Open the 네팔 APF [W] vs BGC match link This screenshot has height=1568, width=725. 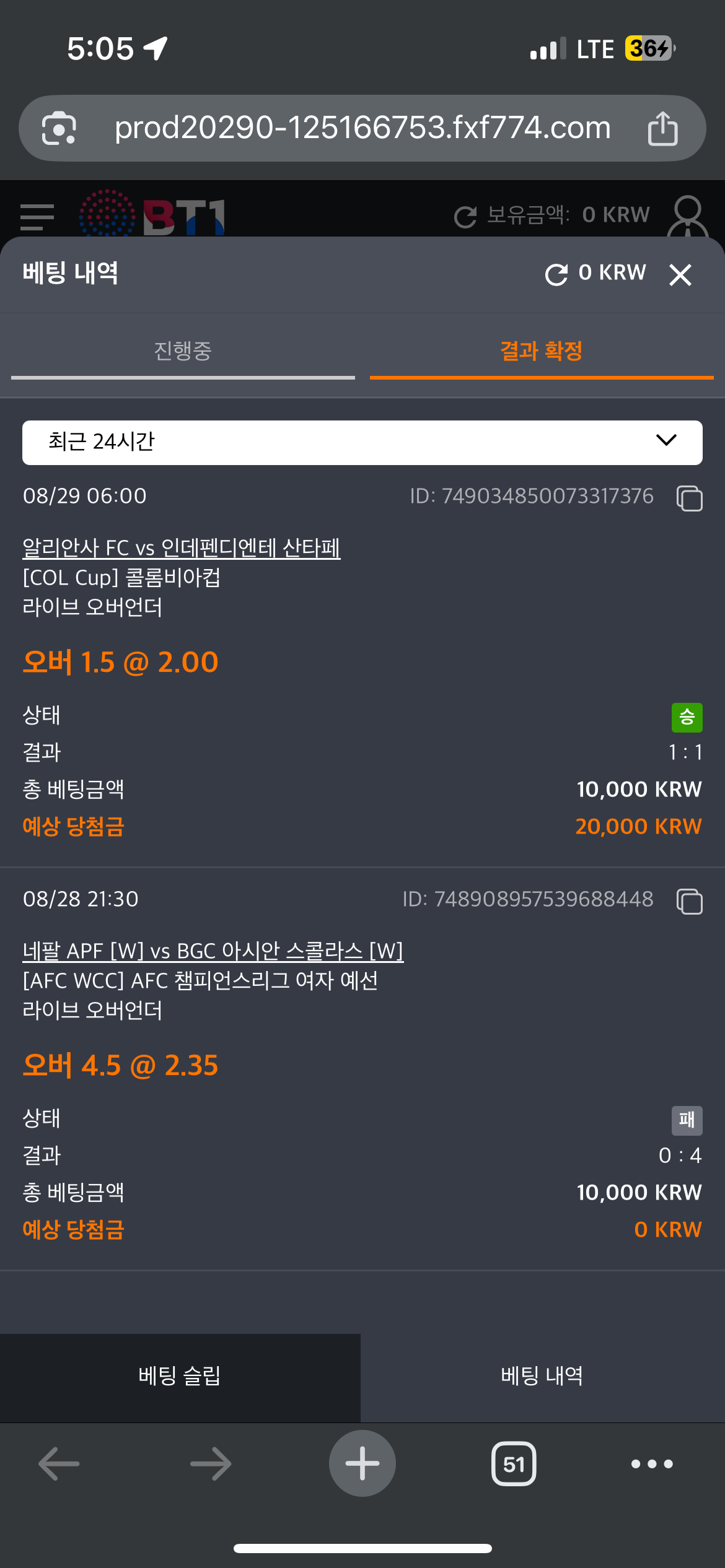213,951
